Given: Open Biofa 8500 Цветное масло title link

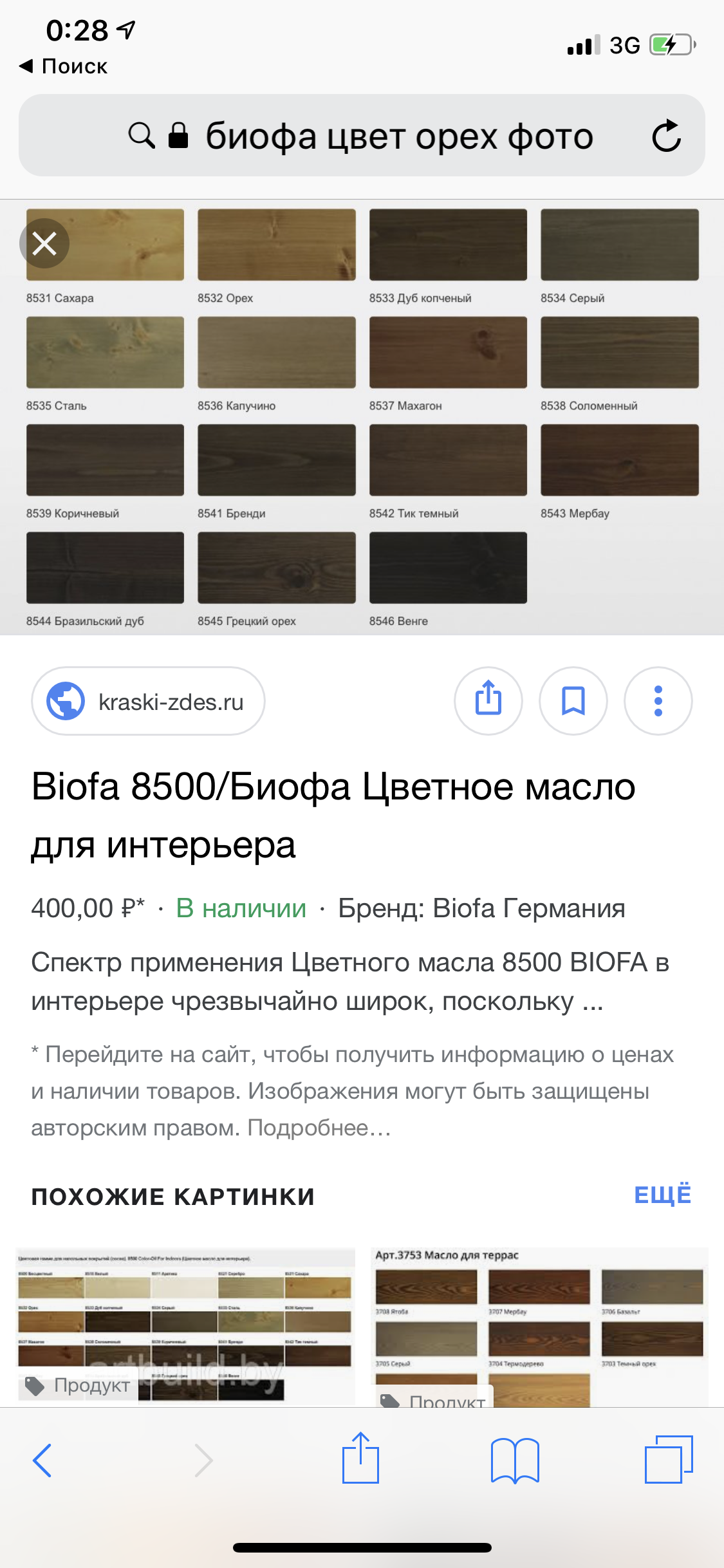Looking at the screenshot, I should click(333, 816).
